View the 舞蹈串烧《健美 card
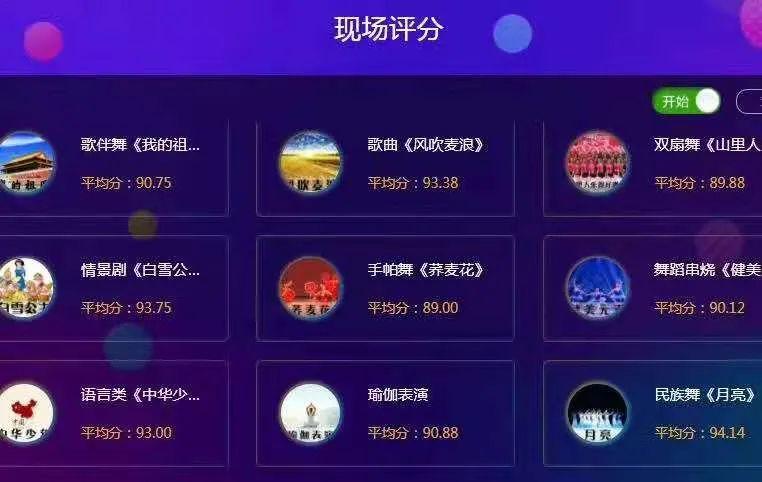 (x=660, y=288)
